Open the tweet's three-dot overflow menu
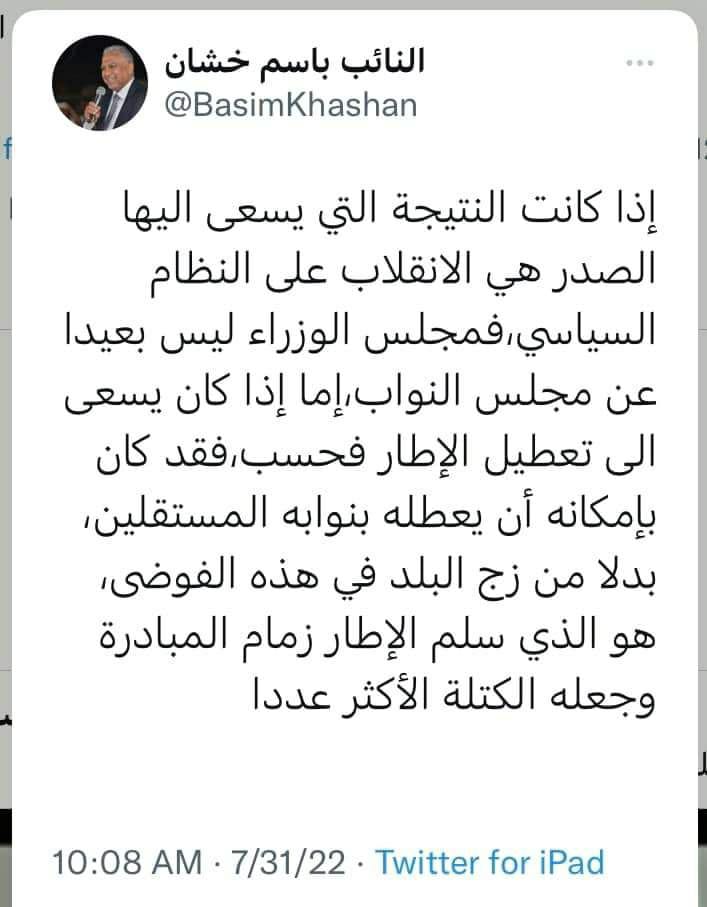 [x=640, y=62]
